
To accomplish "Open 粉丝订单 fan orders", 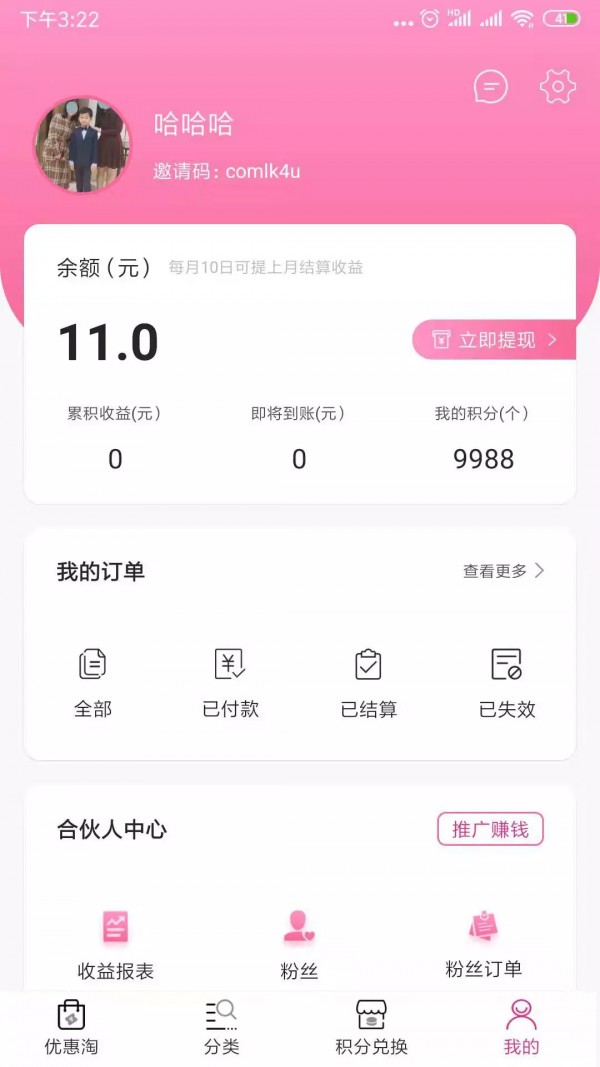I will (x=484, y=945).
